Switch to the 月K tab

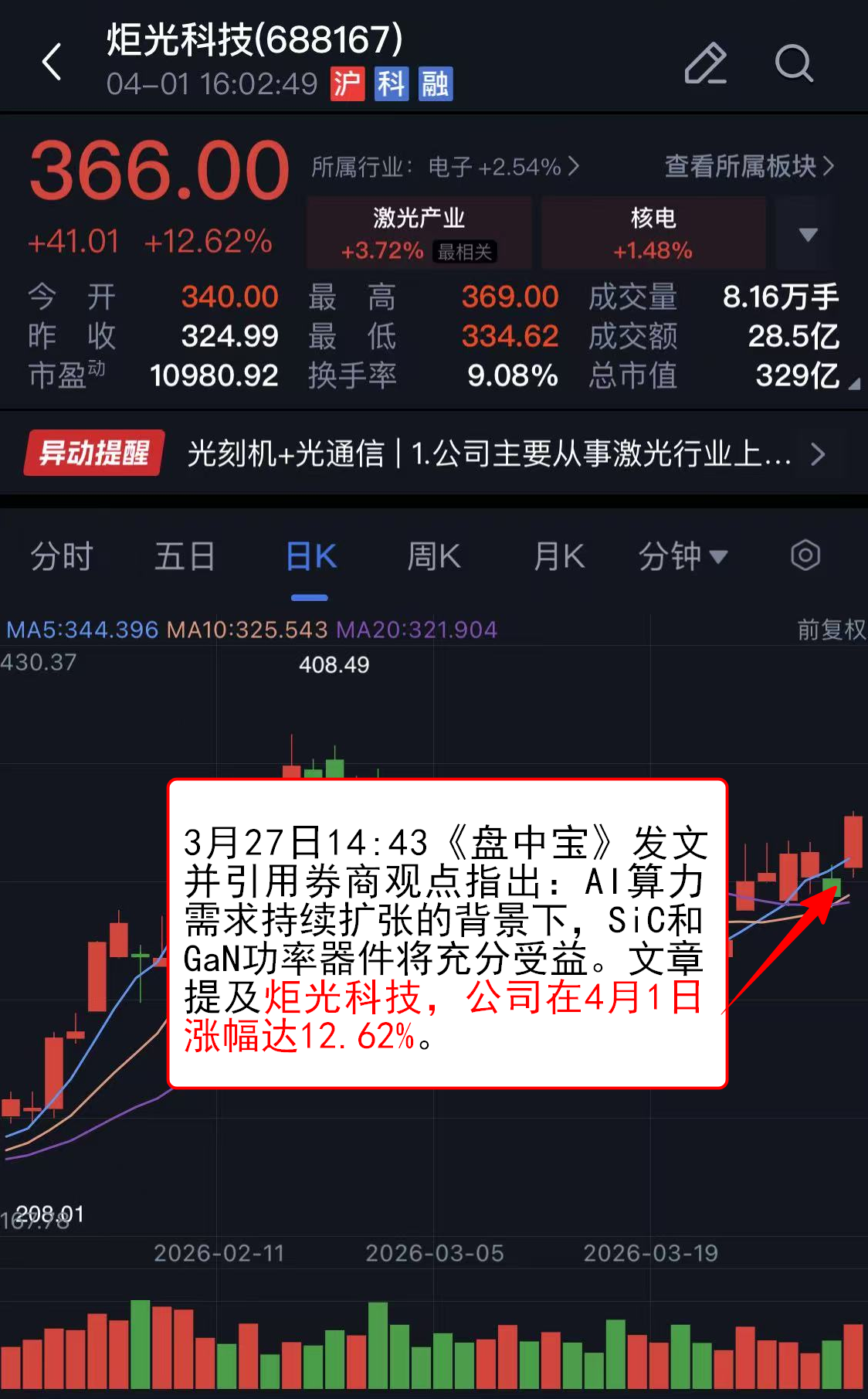click(x=559, y=556)
